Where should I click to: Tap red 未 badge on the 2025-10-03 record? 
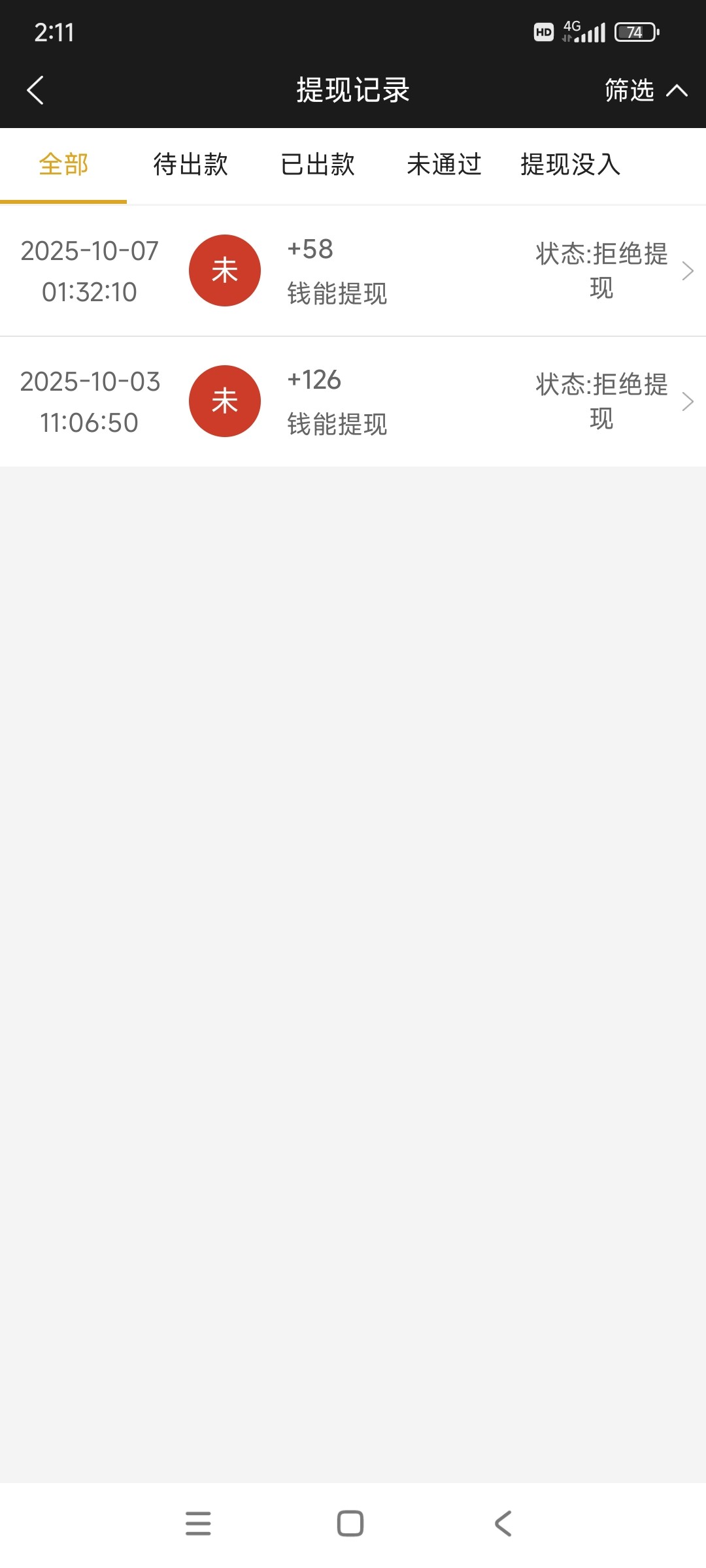224,401
